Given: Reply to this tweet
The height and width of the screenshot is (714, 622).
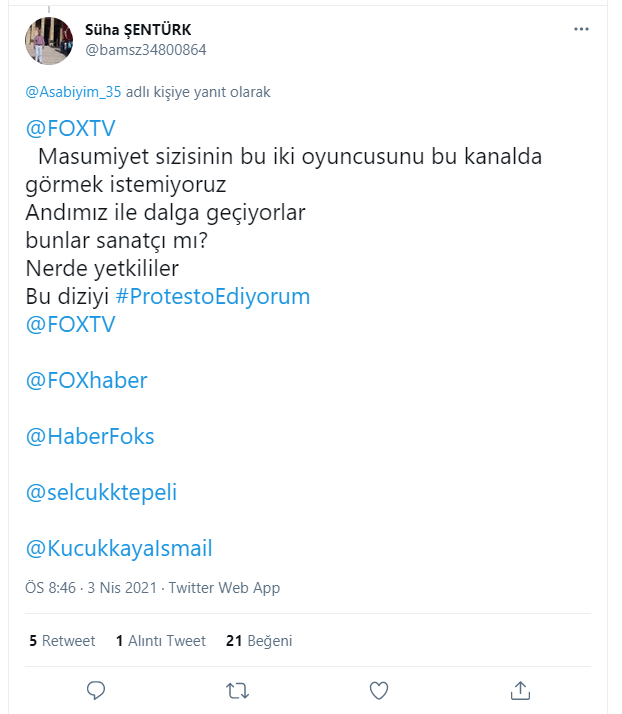Looking at the screenshot, I should point(97,690).
